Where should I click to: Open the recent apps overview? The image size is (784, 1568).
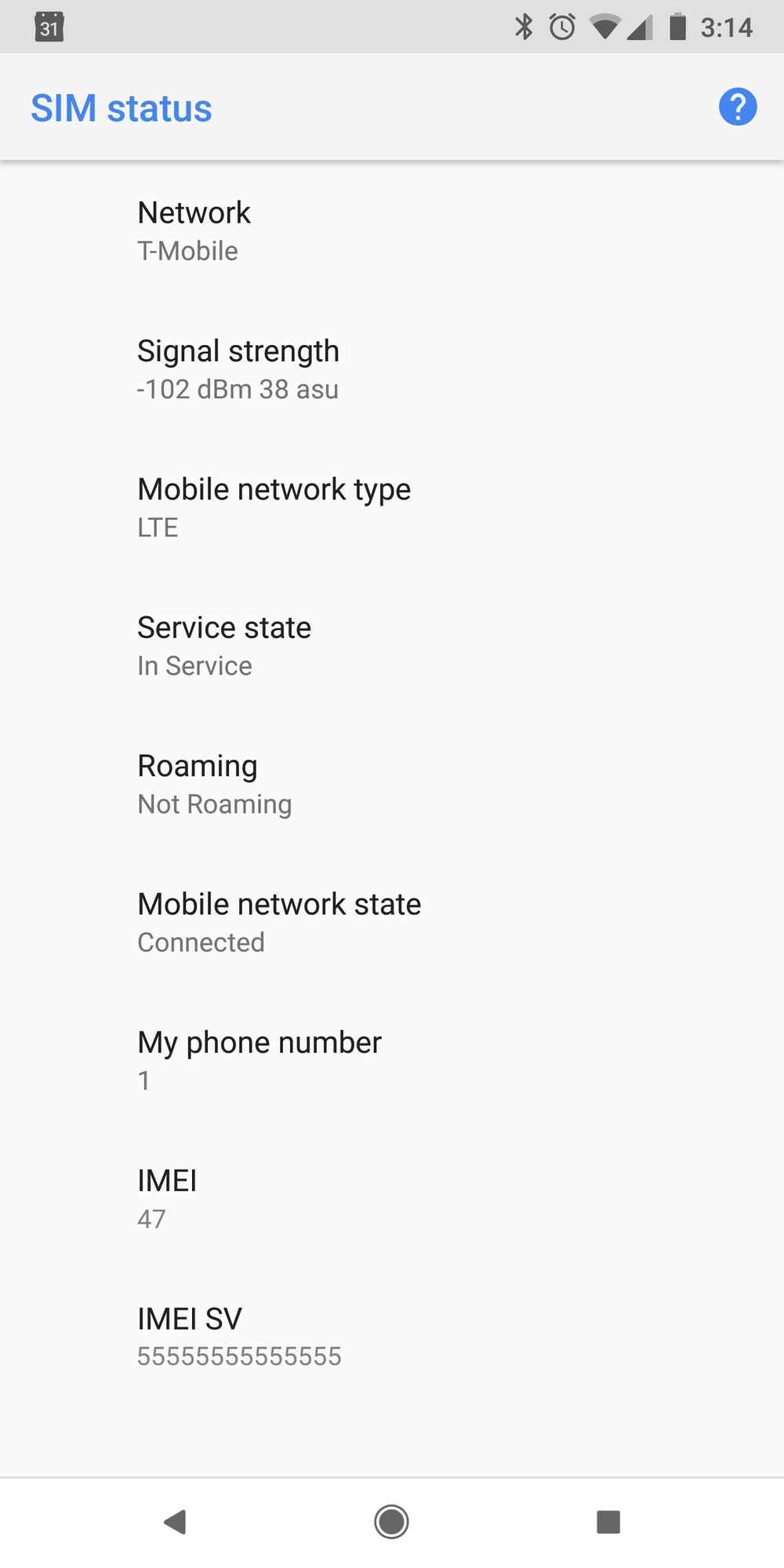[608, 1522]
